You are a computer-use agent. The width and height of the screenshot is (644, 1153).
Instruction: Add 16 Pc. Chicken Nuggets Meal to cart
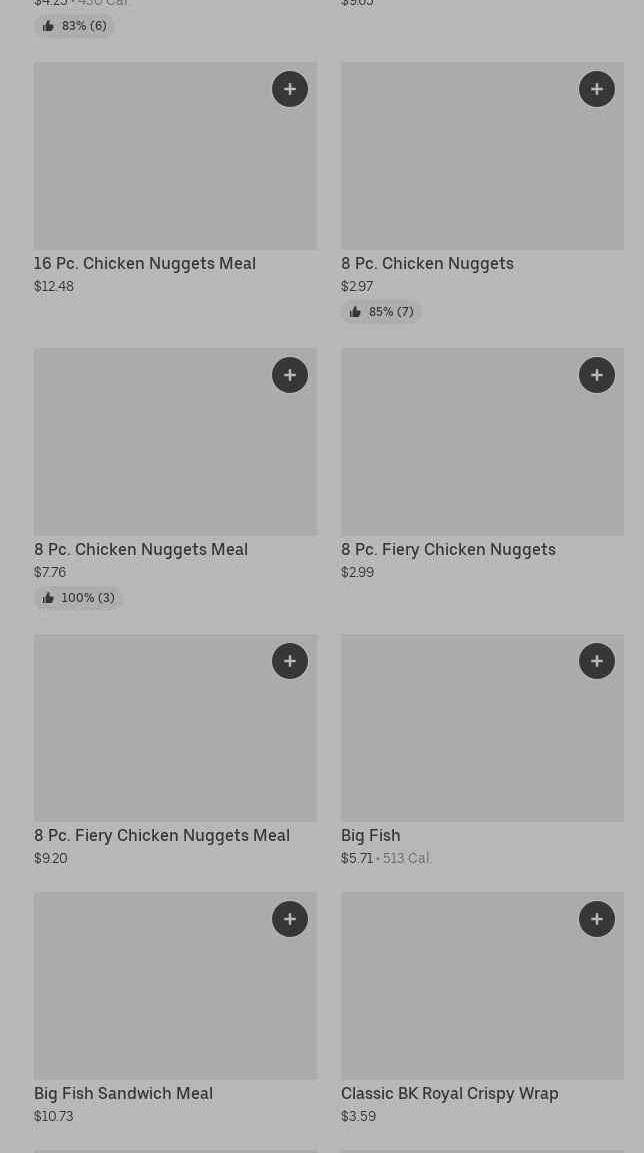(290, 89)
